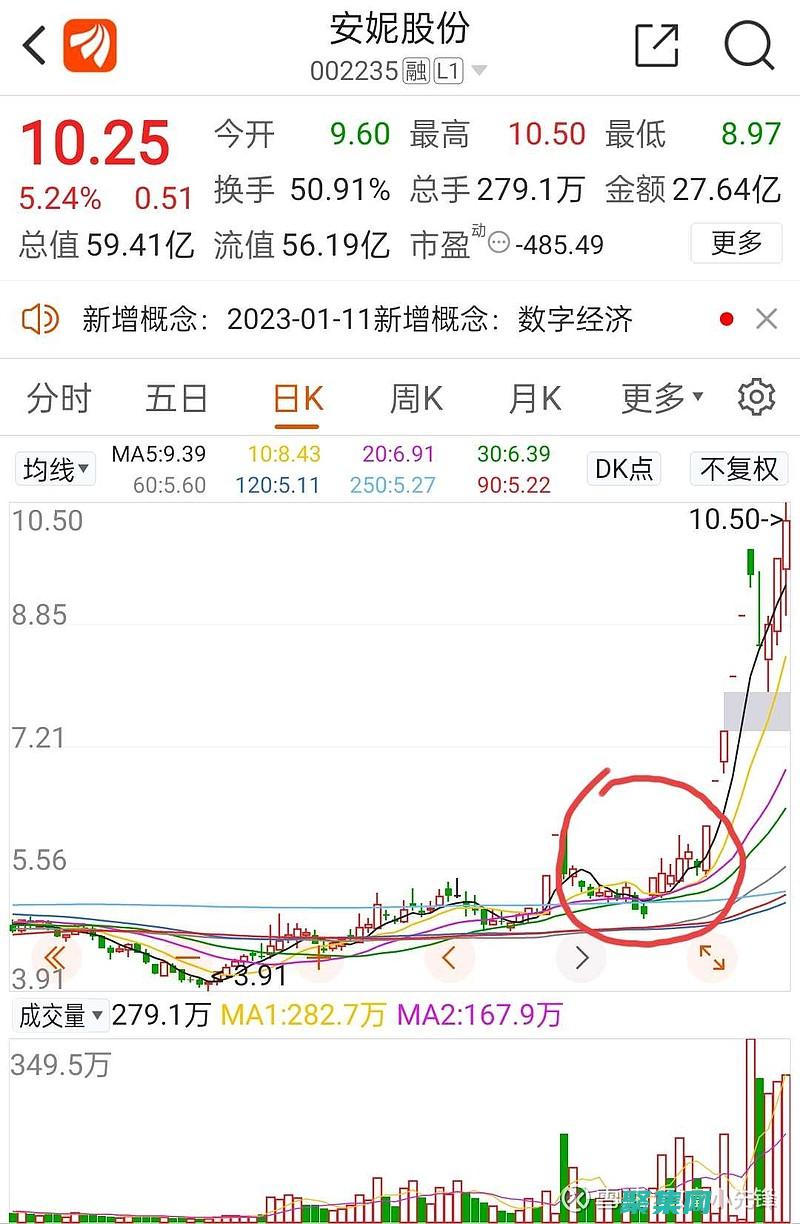Open the 均线 moving average dropdown
Image resolution: width=800 pixels, height=1224 pixels.
pyautogui.click(x=55, y=468)
